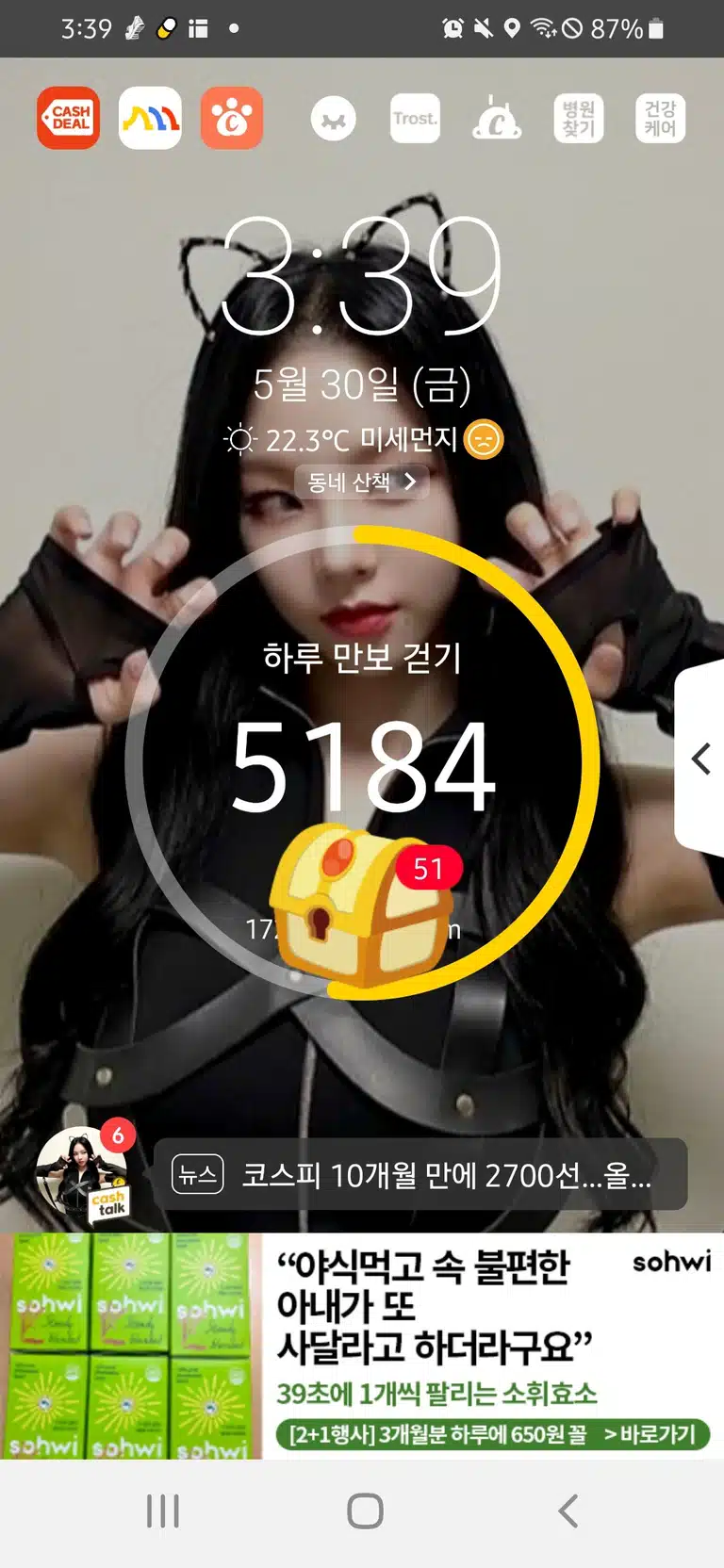This screenshot has height=1568, width=724.
Task: Open the yellow and blue wave icon
Action: [150, 119]
